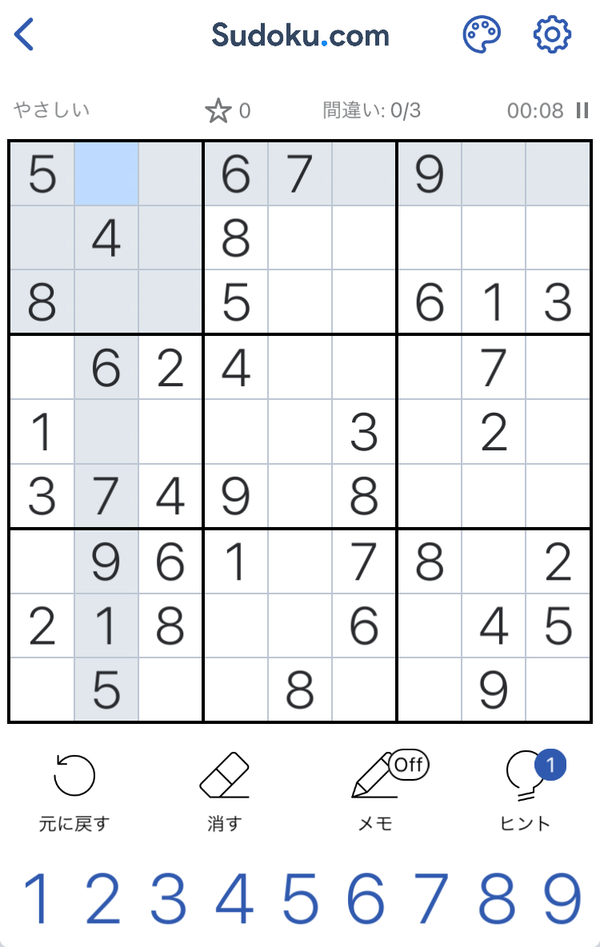The height and width of the screenshot is (947, 600).
Task: Enter number 7 from the number pad
Action: pos(431,899)
